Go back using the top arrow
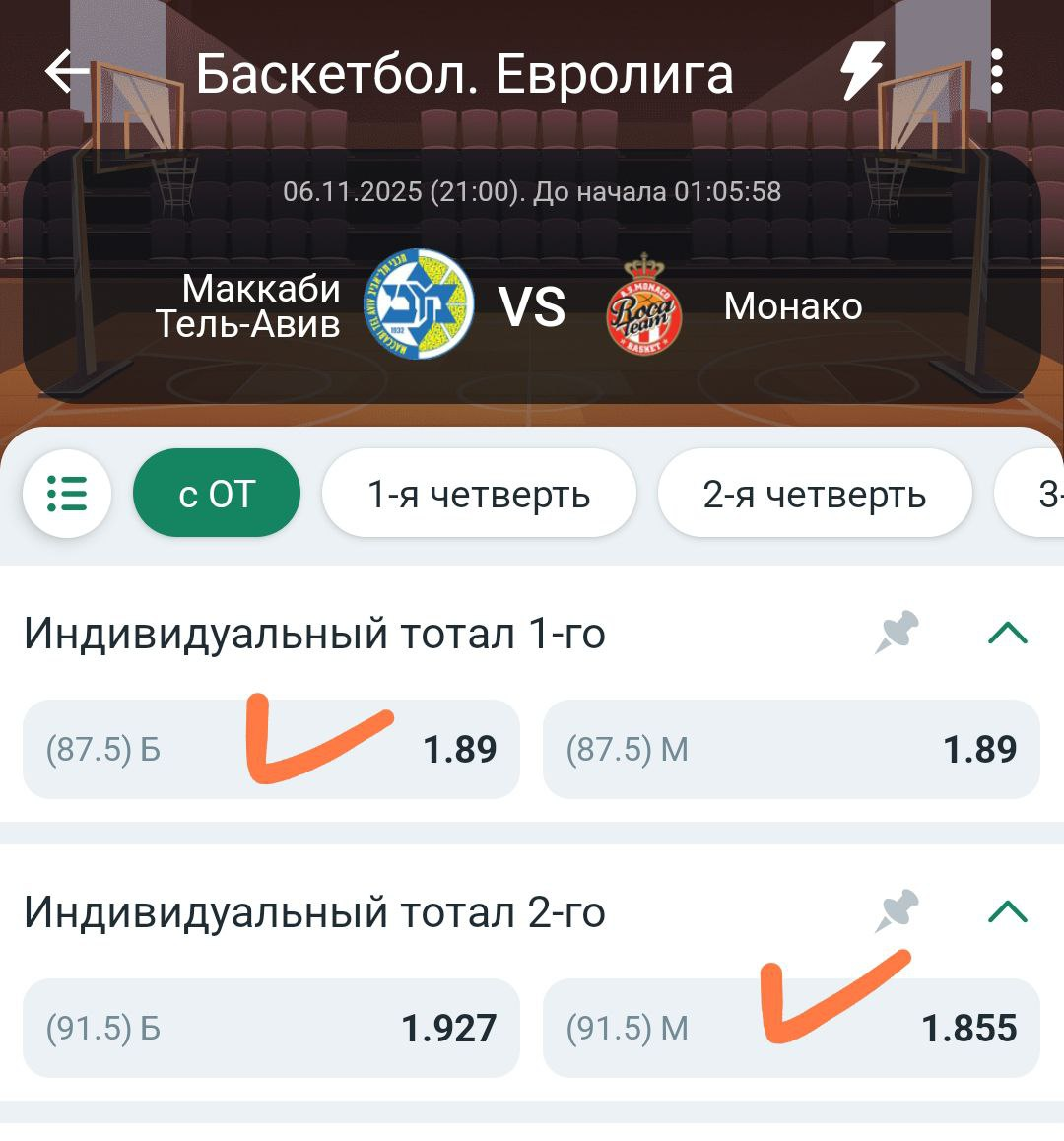1064x1141 pixels. click(x=67, y=73)
